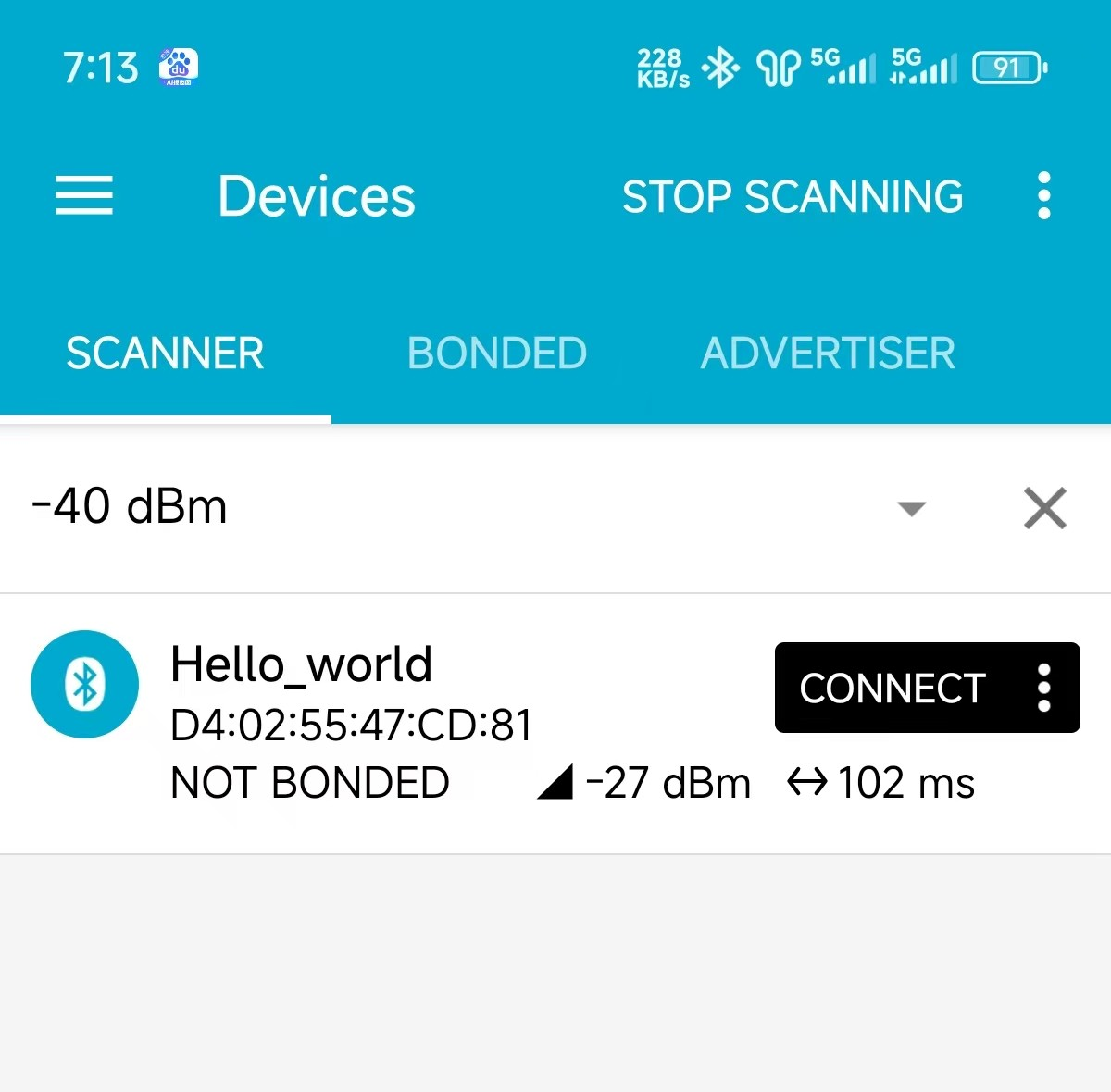Image resolution: width=1111 pixels, height=1092 pixels.
Task: Switch to the ADVERTISER tab
Action: click(828, 354)
